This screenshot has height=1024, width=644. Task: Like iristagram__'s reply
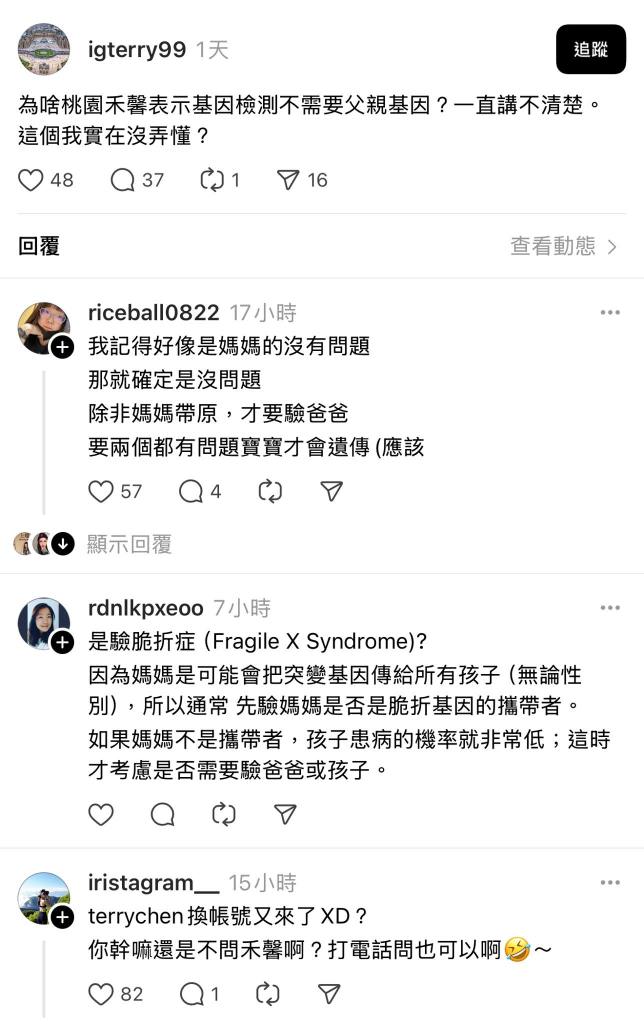tap(101, 993)
